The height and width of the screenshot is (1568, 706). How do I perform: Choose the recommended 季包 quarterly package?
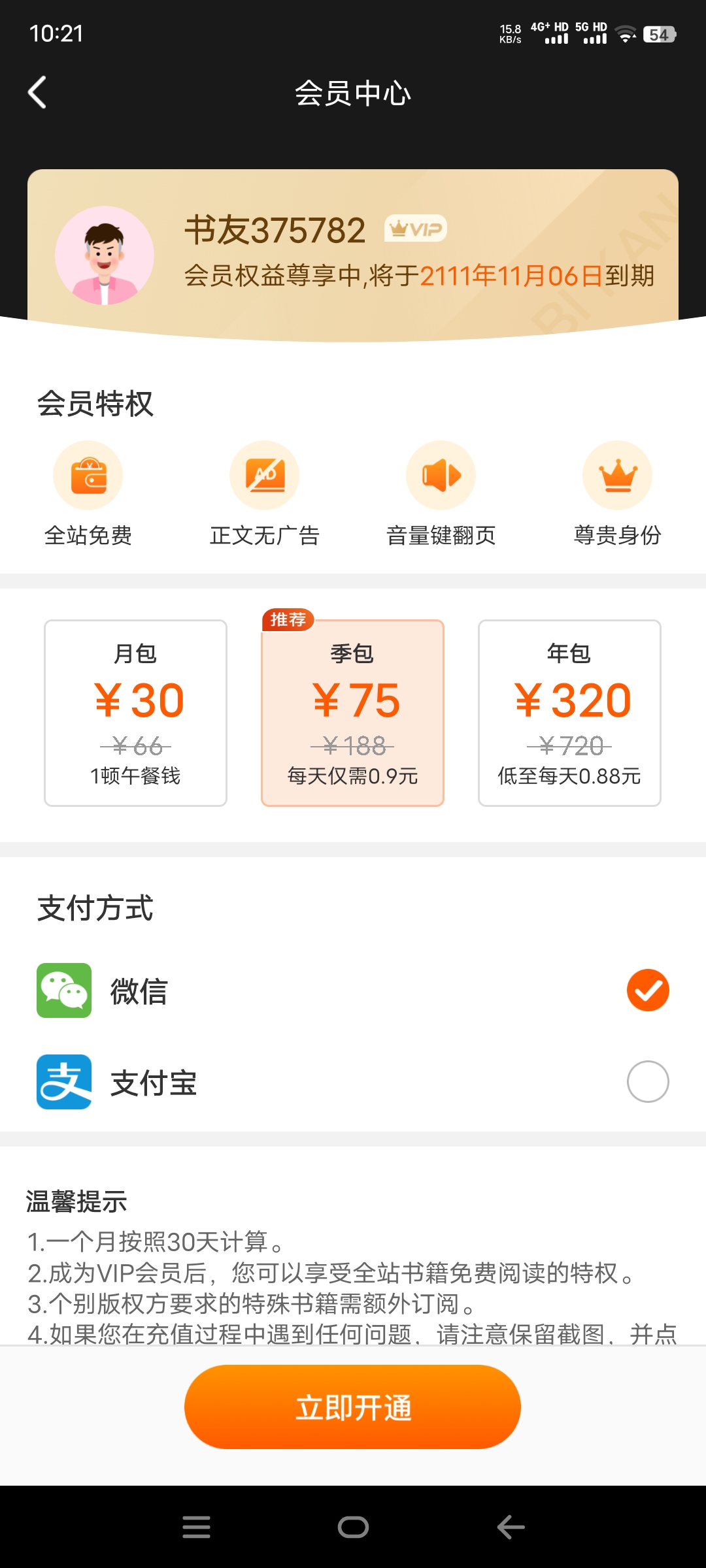(353, 712)
